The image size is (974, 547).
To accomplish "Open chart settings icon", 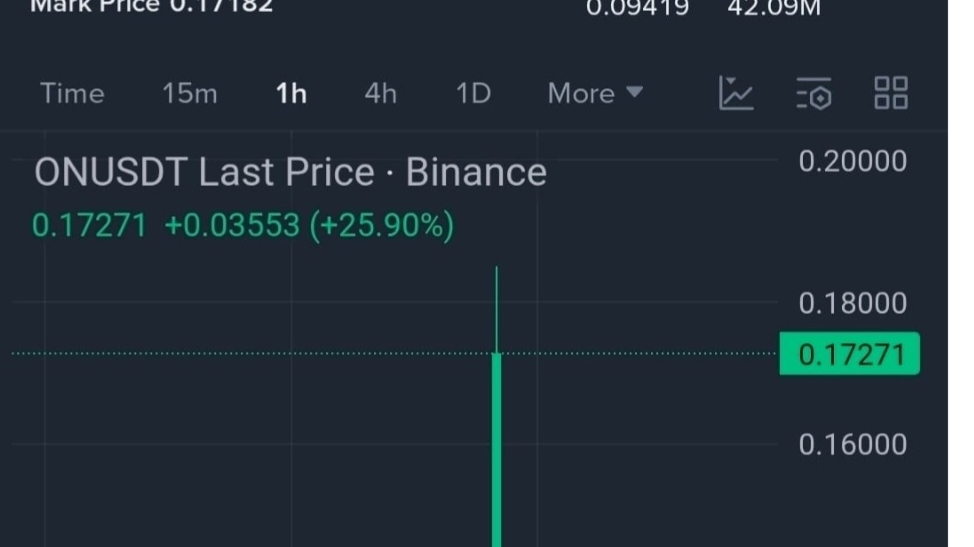I will click(814, 93).
